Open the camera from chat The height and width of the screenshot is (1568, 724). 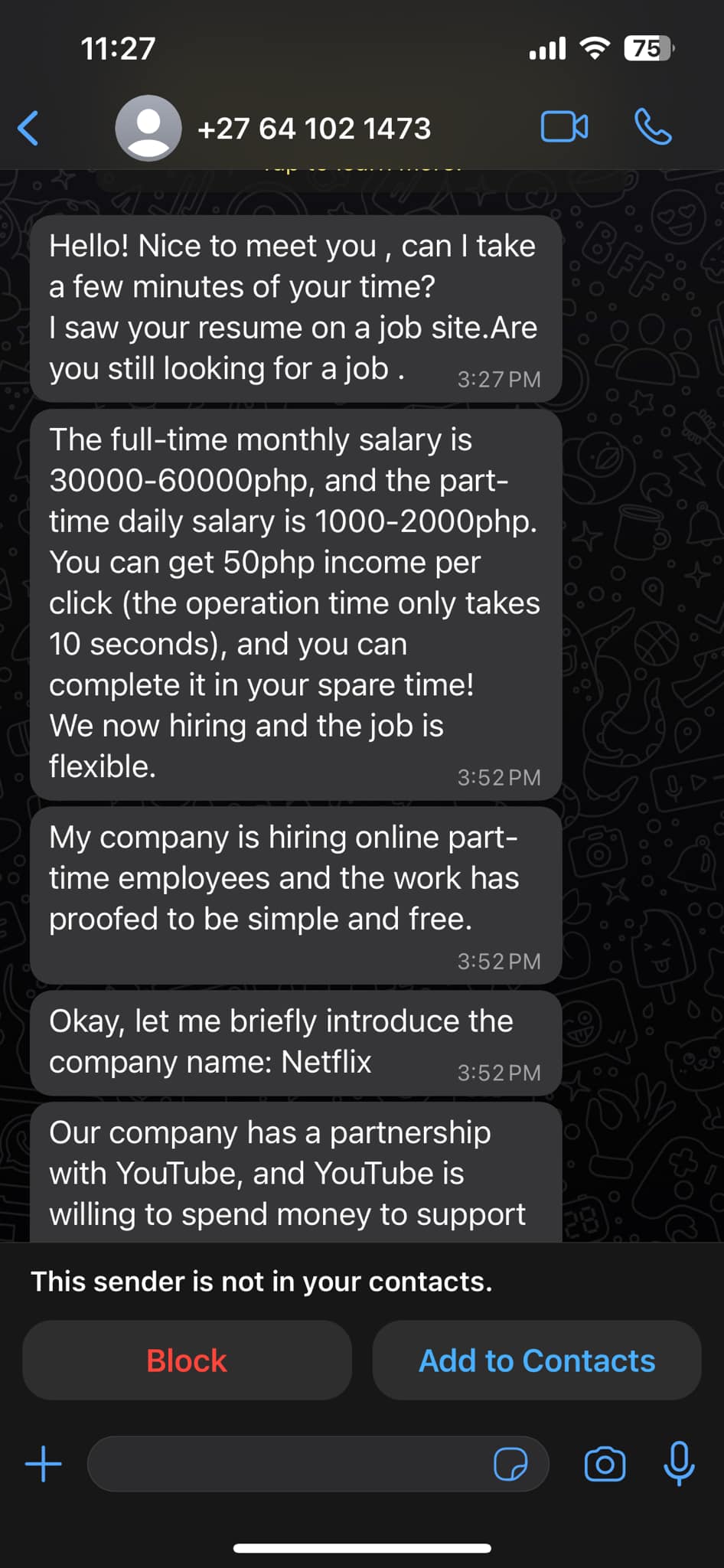pos(605,1465)
